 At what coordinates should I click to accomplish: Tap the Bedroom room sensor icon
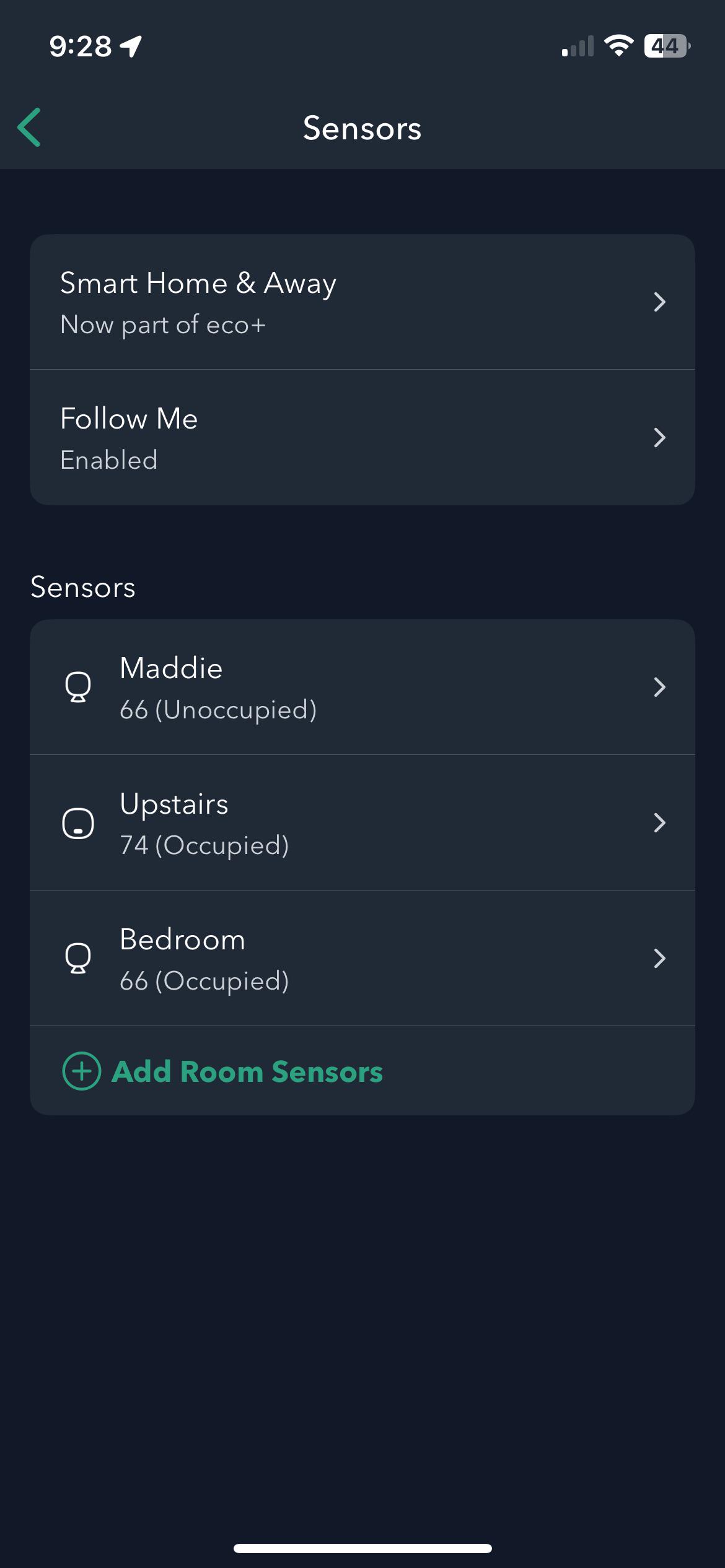point(79,957)
